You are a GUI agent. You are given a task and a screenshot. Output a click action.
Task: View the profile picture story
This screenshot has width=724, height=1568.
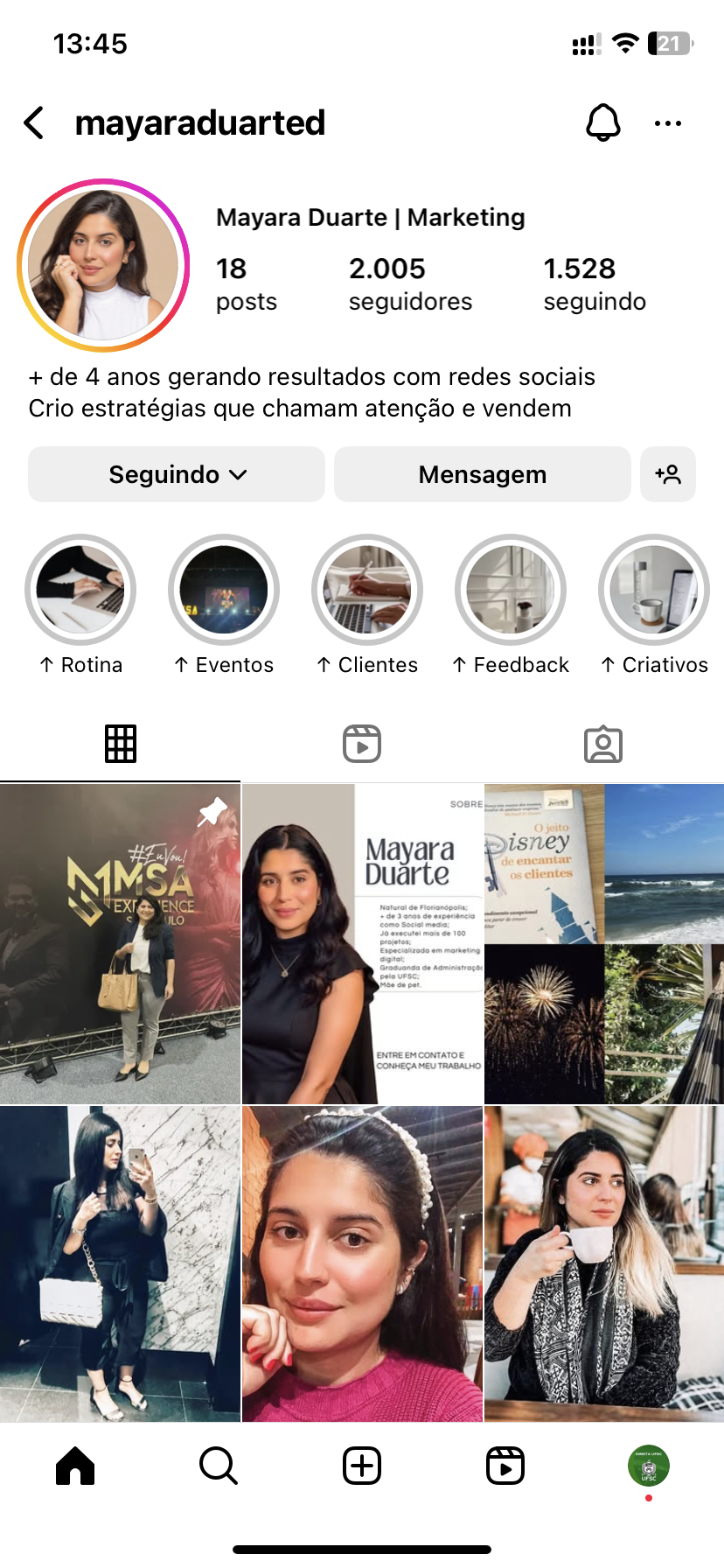103,265
